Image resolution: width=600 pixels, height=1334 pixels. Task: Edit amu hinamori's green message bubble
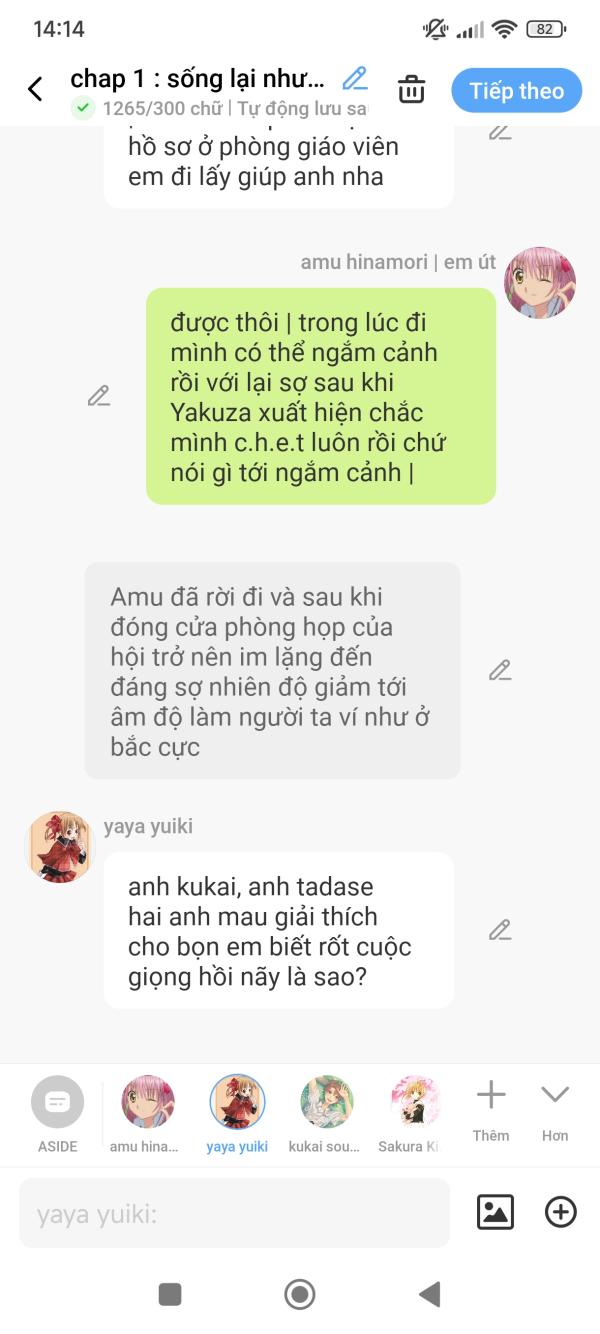[x=98, y=396]
